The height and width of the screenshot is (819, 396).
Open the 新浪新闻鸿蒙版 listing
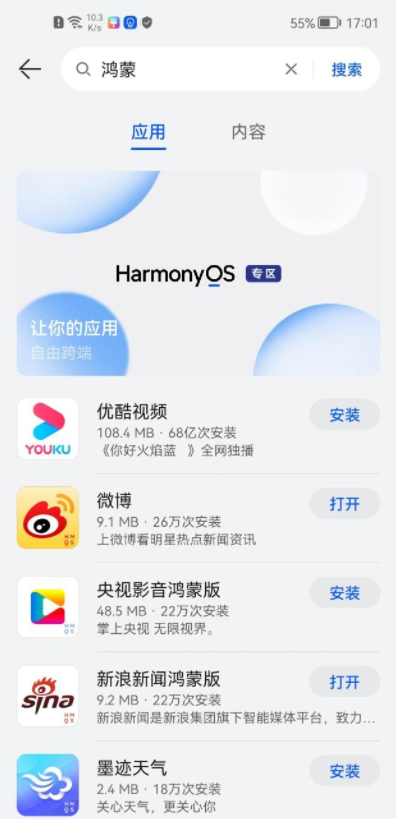click(162, 696)
